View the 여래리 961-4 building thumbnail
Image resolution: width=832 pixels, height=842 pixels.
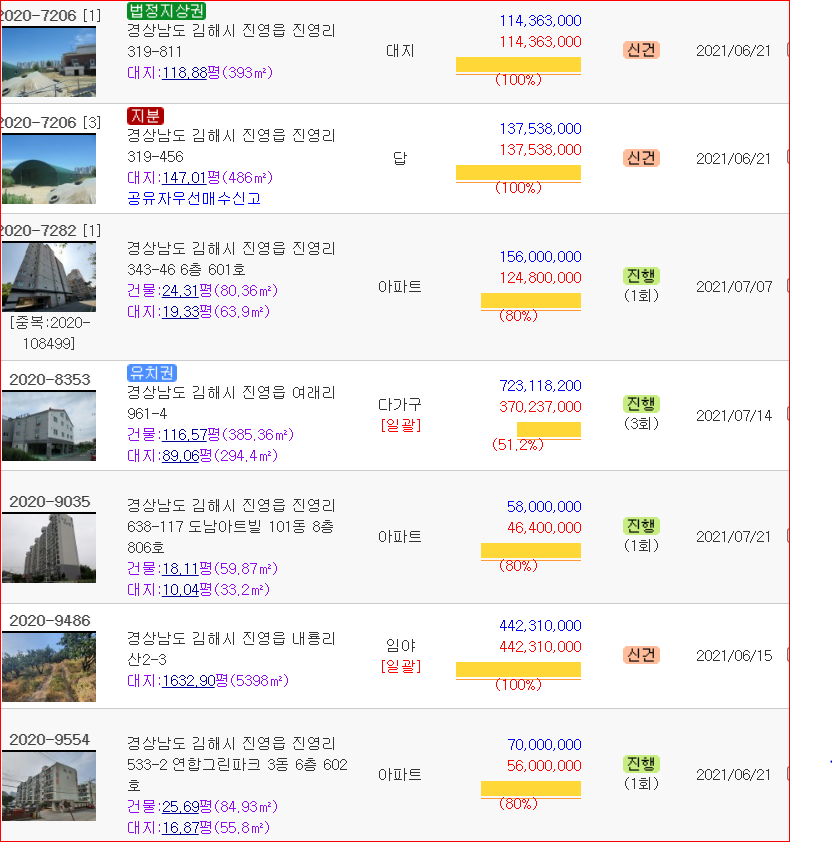pos(49,427)
